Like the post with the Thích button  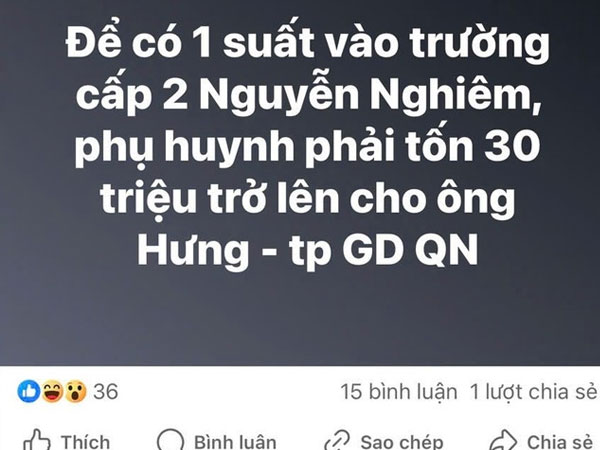[x=67, y=440]
